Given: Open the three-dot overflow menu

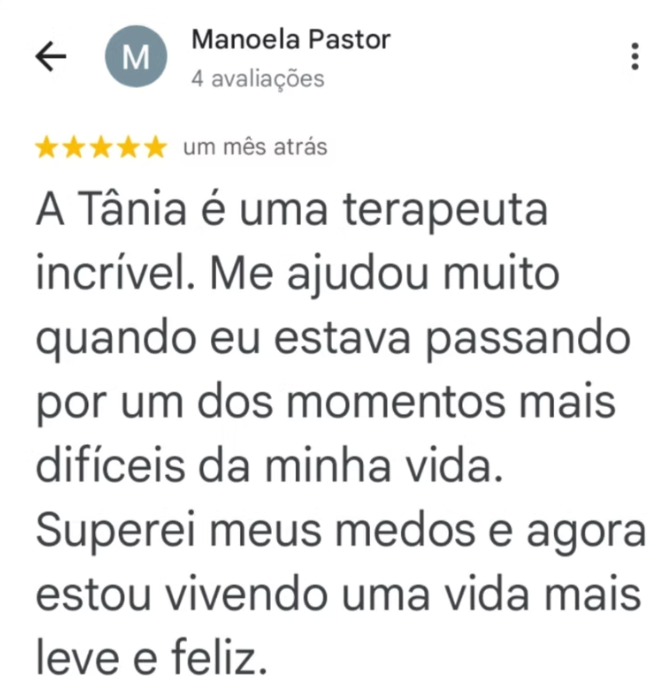Looking at the screenshot, I should click(635, 57).
